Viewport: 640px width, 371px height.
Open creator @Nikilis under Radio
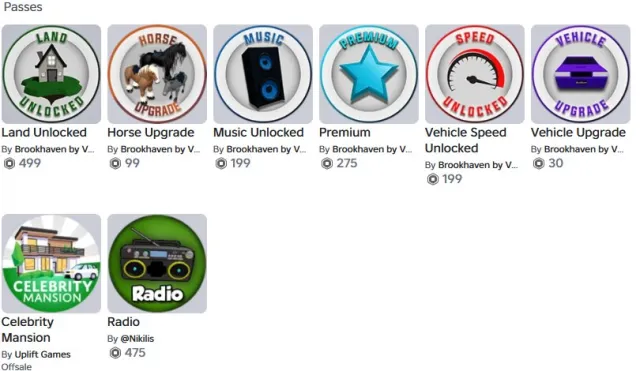tap(137, 339)
